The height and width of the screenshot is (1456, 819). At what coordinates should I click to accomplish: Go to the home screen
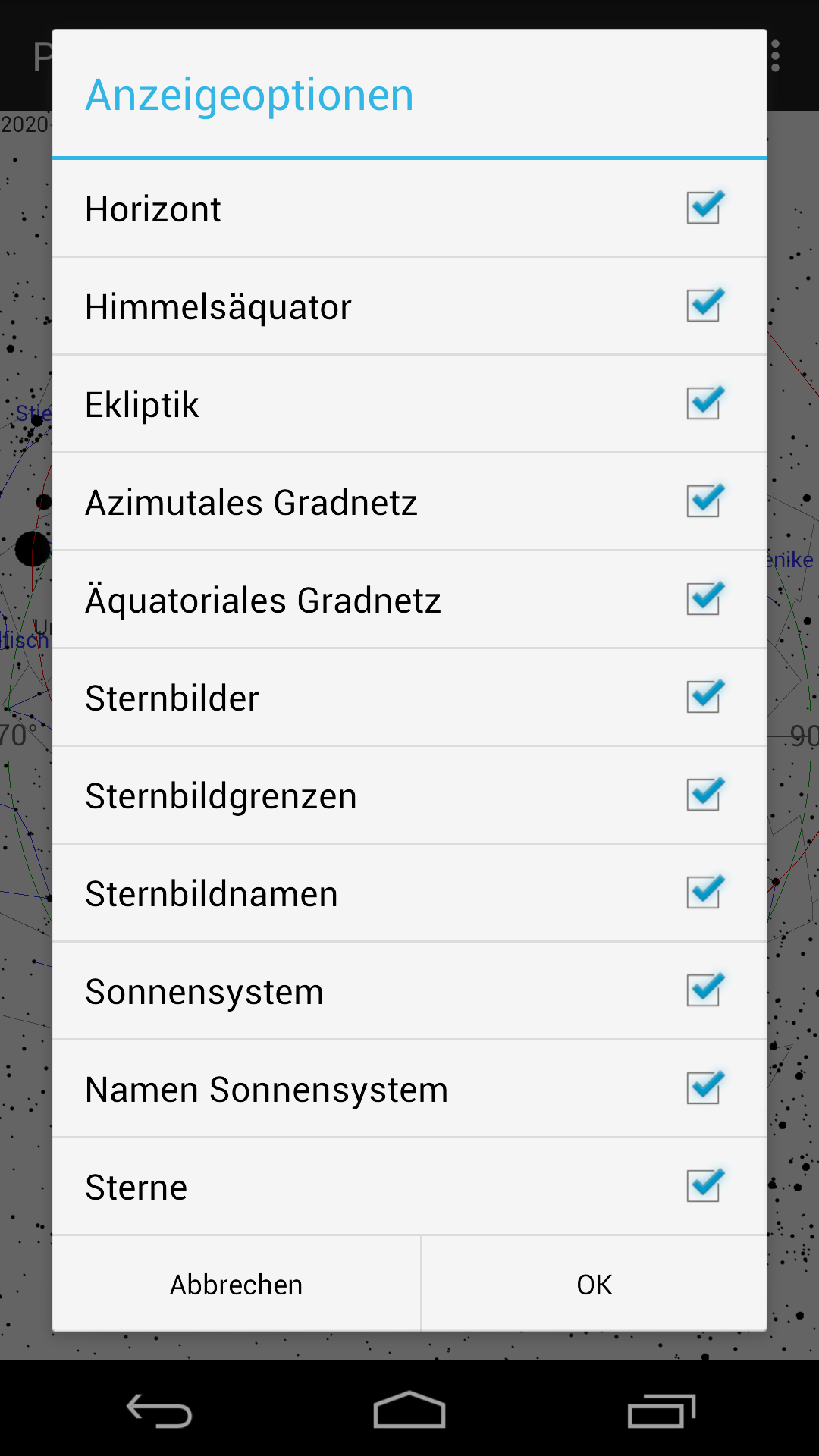click(x=409, y=1410)
